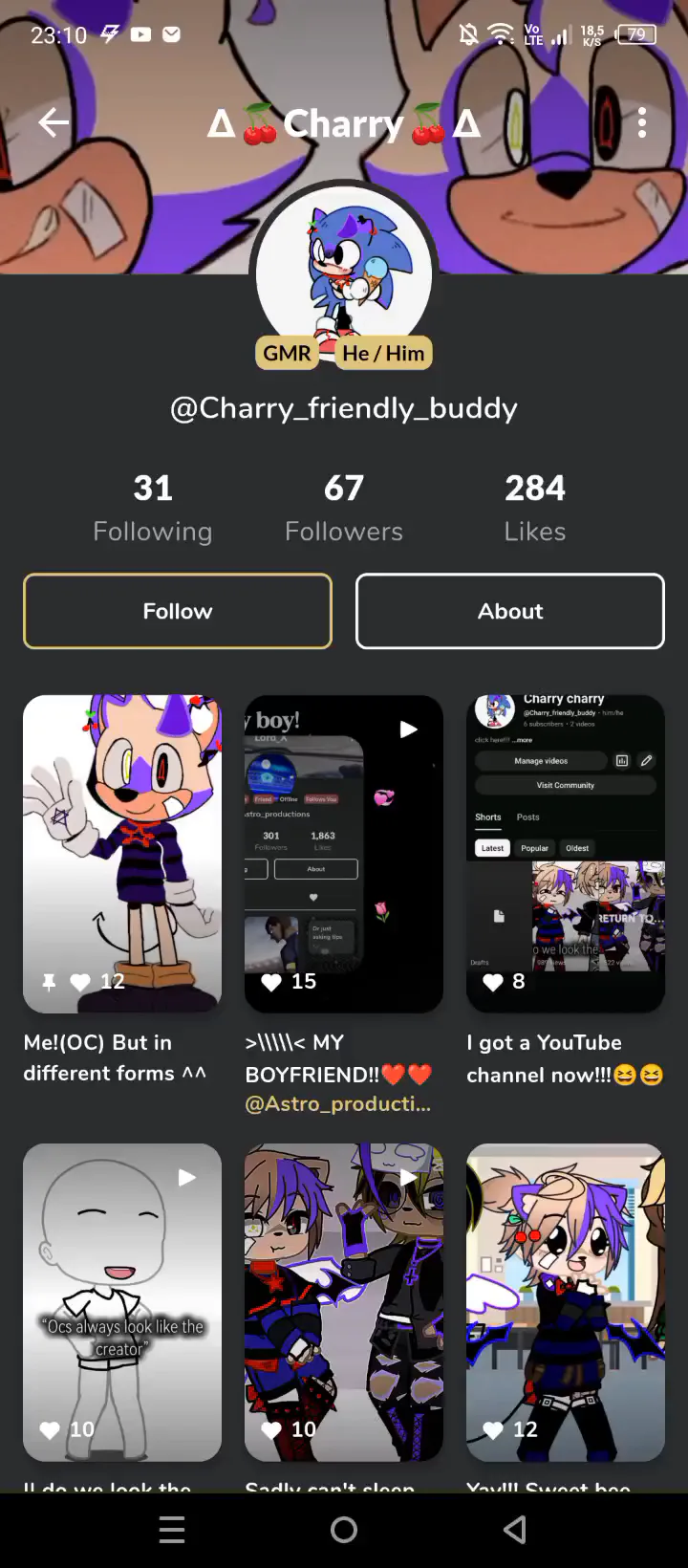Go back using the top-left arrow
This screenshot has width=688, height=1568.
54,122
